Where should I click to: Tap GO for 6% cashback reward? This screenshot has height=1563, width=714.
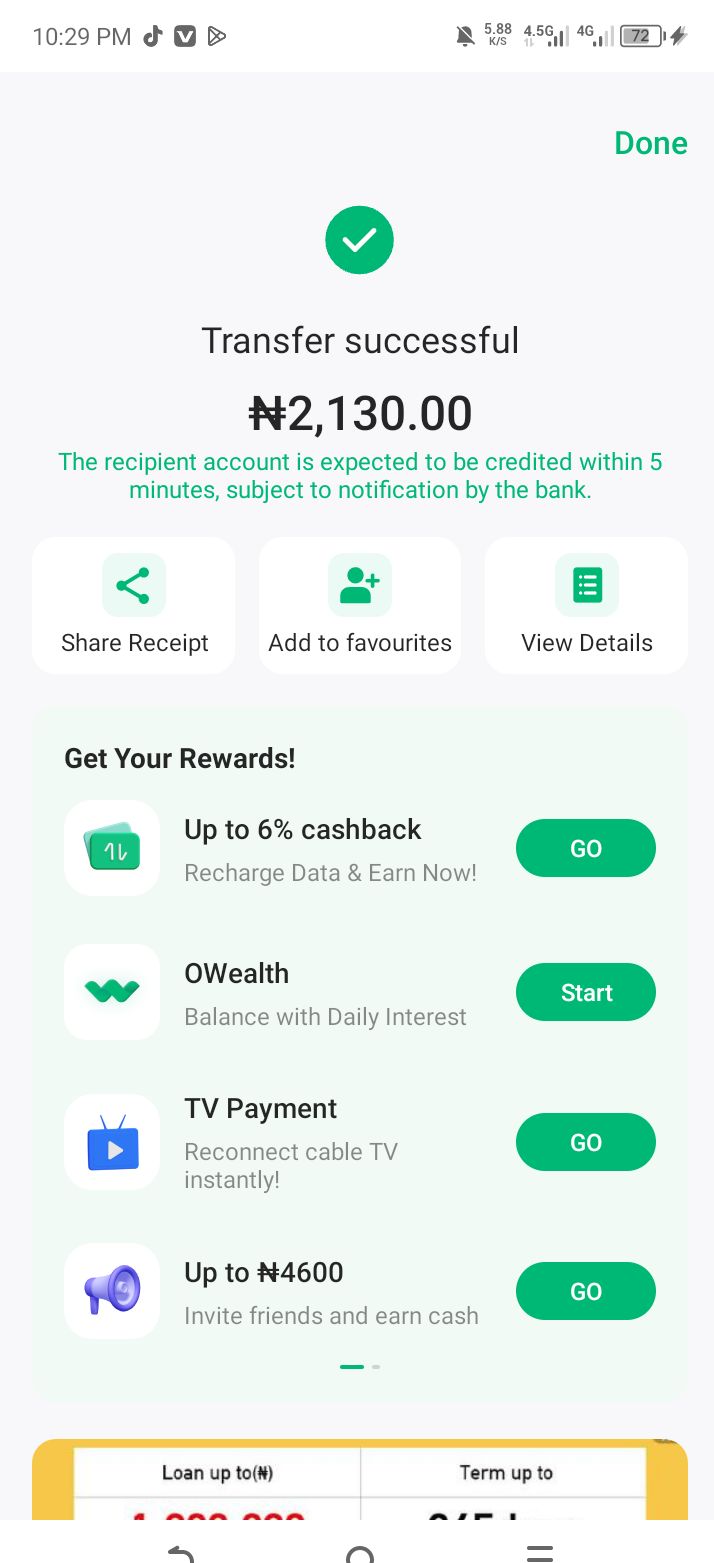585,848
